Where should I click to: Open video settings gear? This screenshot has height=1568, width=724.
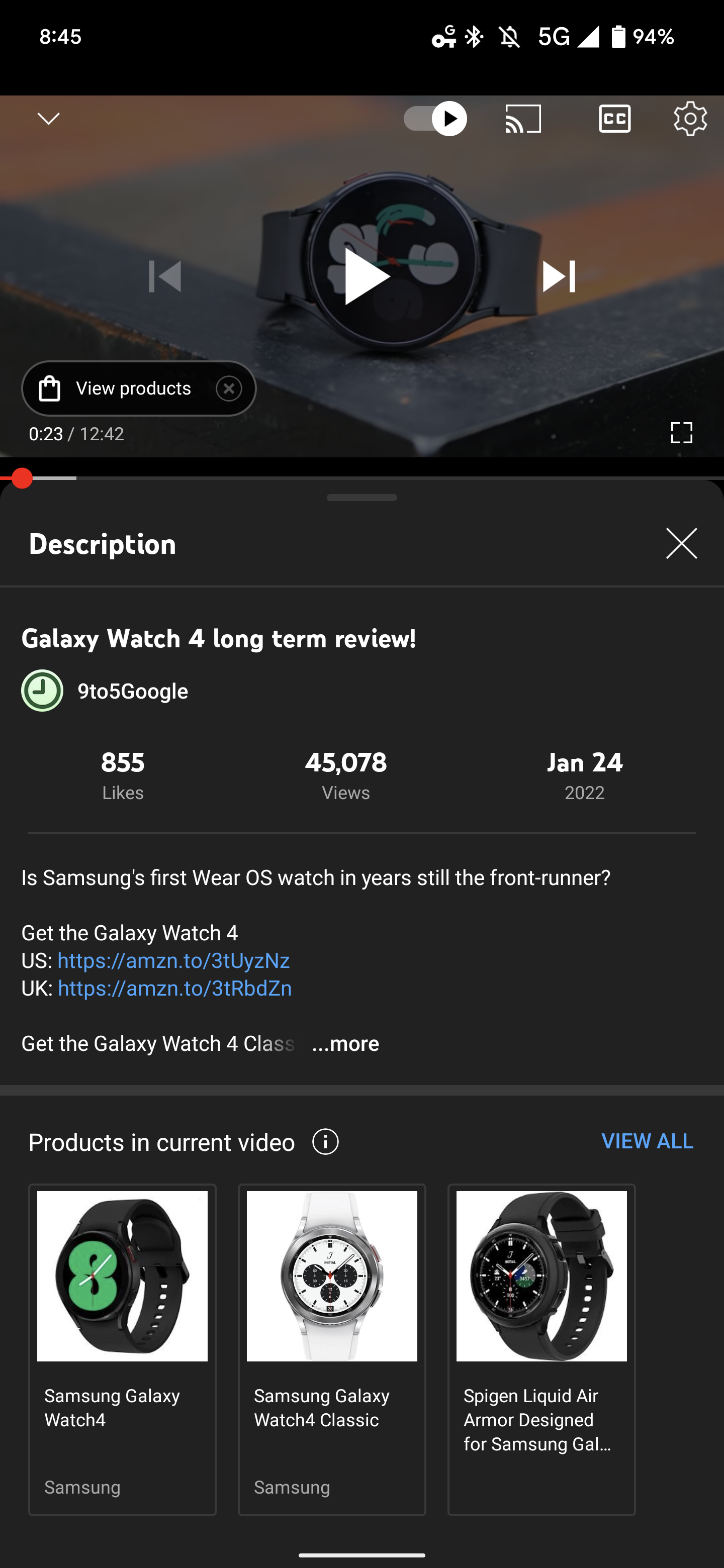[x=690, y=118]
